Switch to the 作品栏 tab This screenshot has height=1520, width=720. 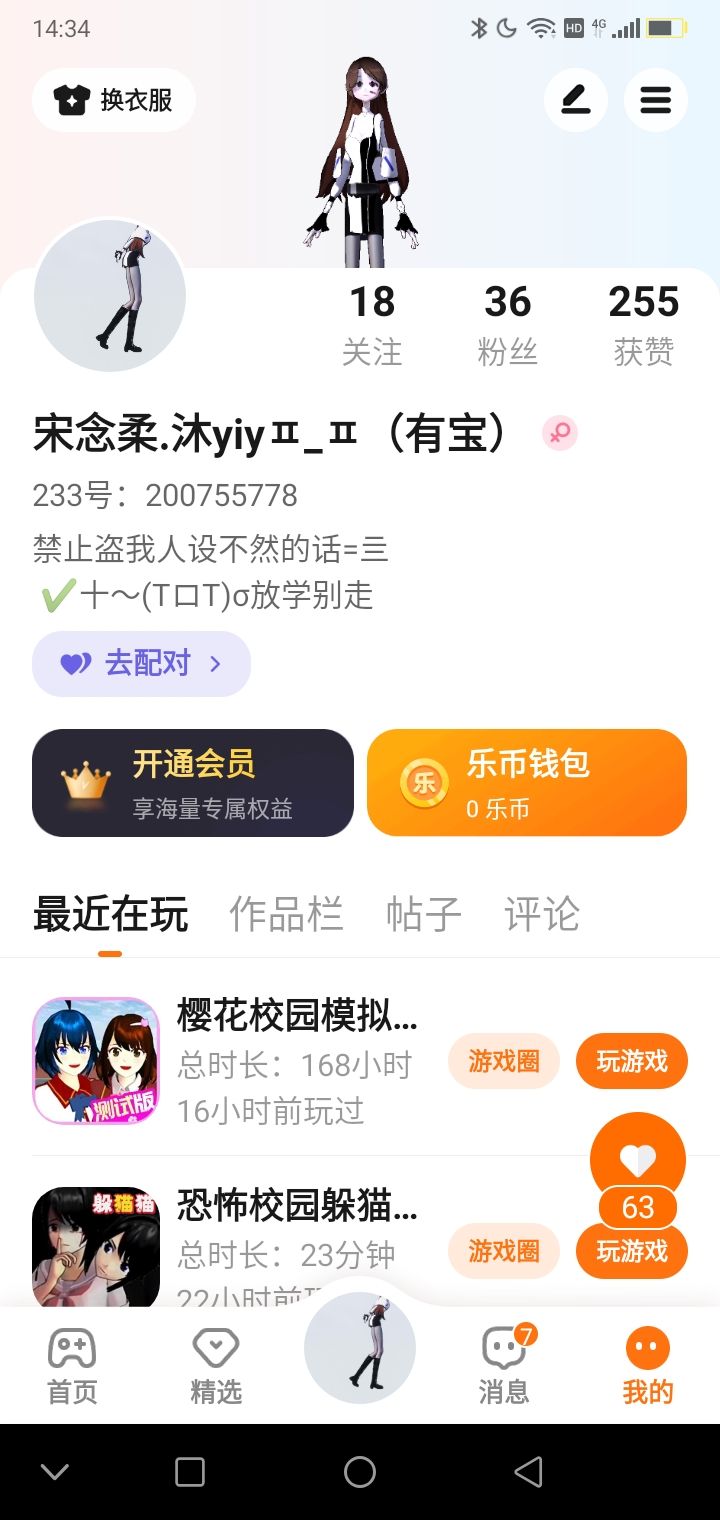pos(286,914)
